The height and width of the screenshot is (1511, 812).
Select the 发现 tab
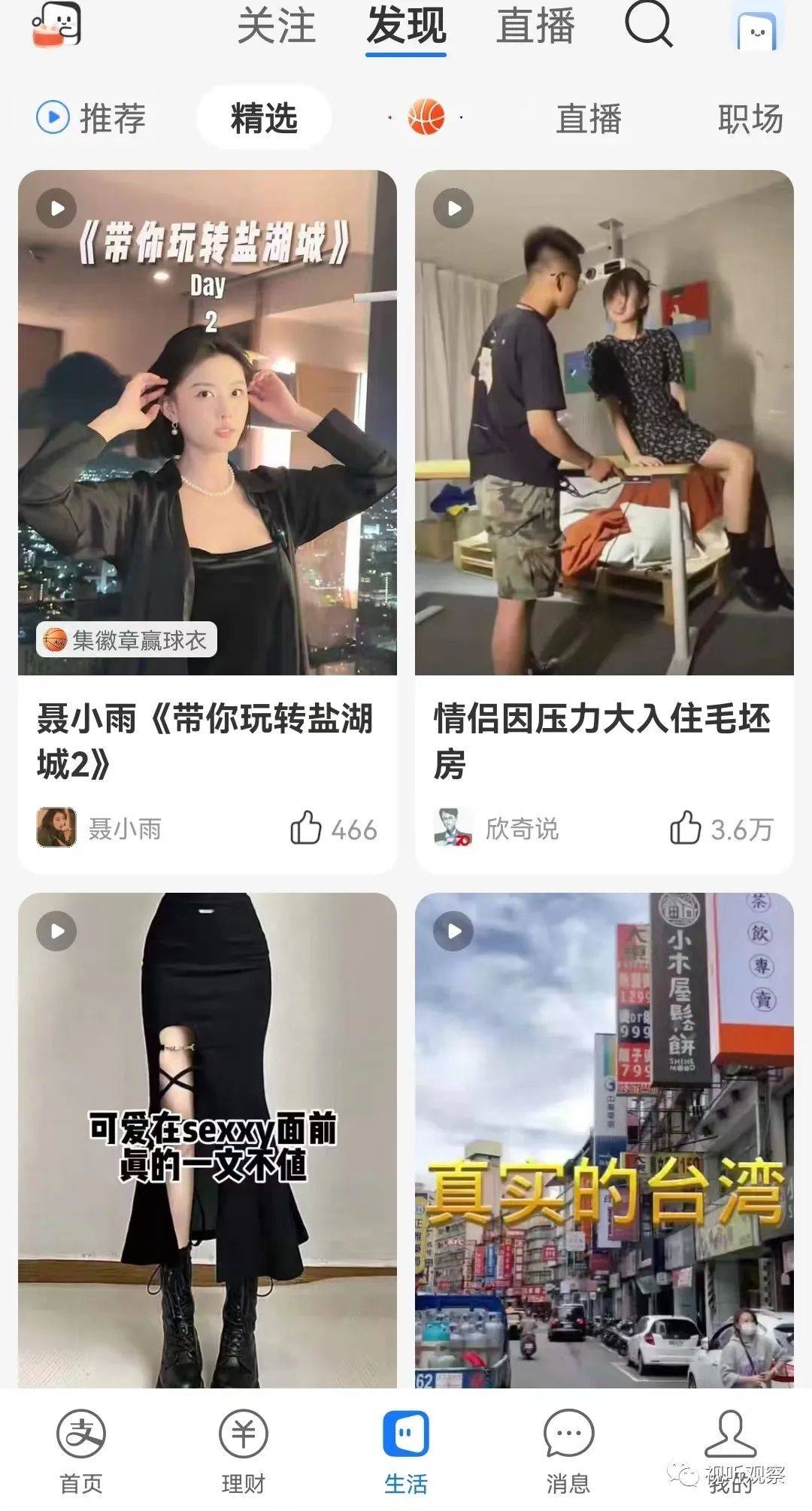click(x=406, y=26)
